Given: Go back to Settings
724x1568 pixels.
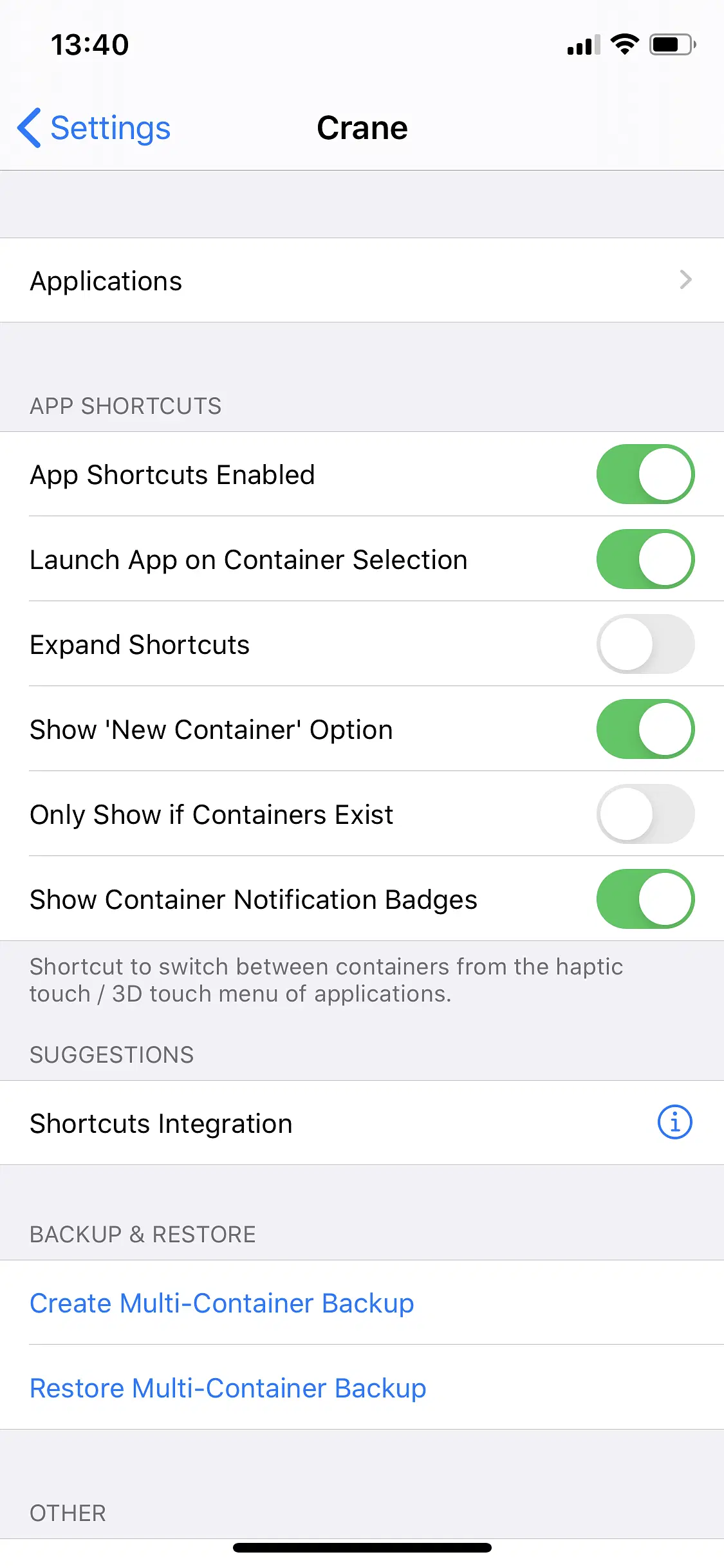Looking at the screenshot, I should 94,127.
